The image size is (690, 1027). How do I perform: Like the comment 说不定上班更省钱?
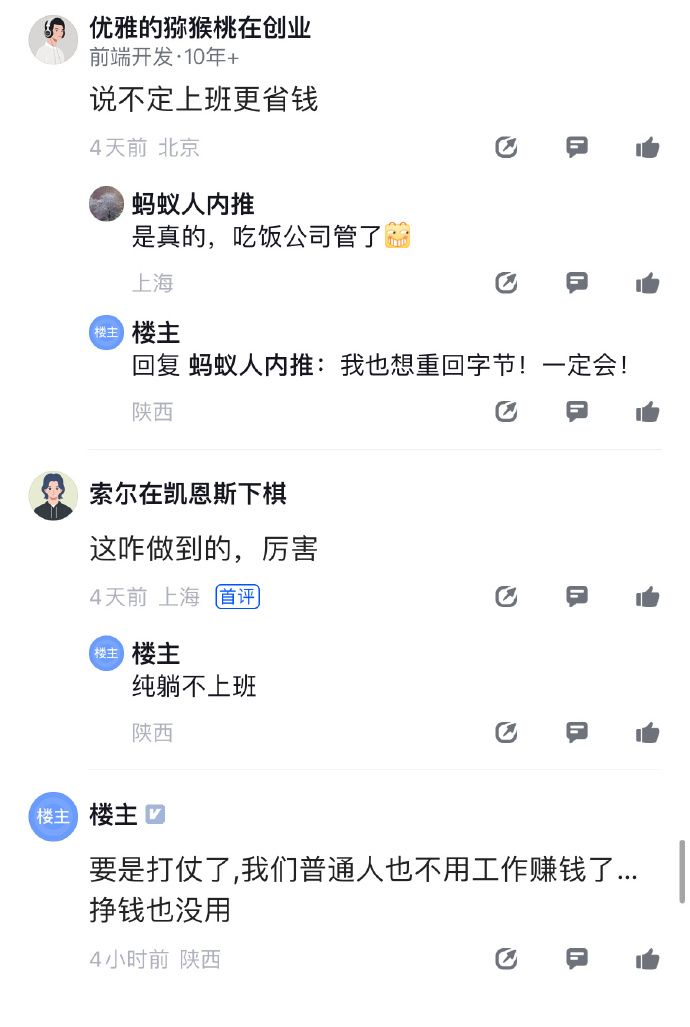coord(647,148)
